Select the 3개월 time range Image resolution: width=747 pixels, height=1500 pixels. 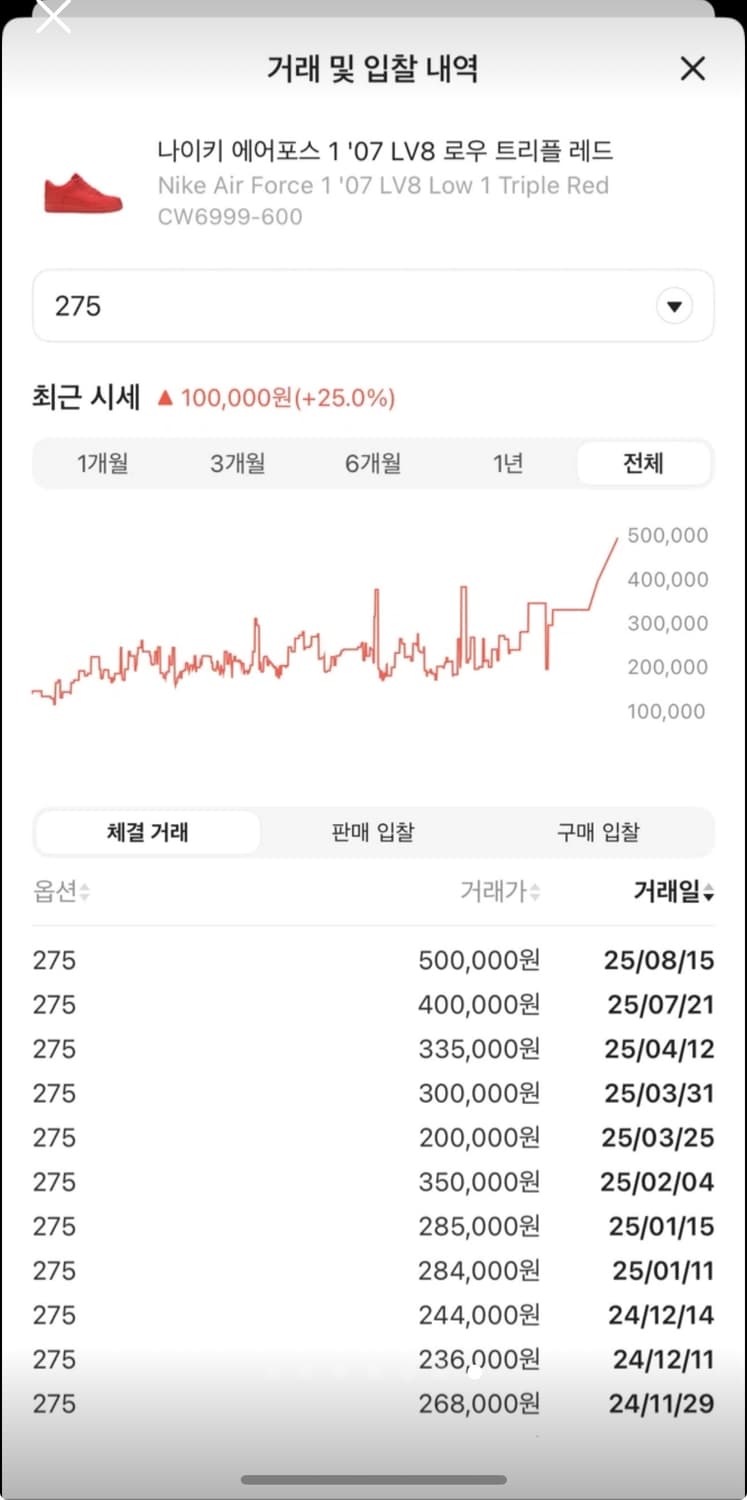coord(237,463)
